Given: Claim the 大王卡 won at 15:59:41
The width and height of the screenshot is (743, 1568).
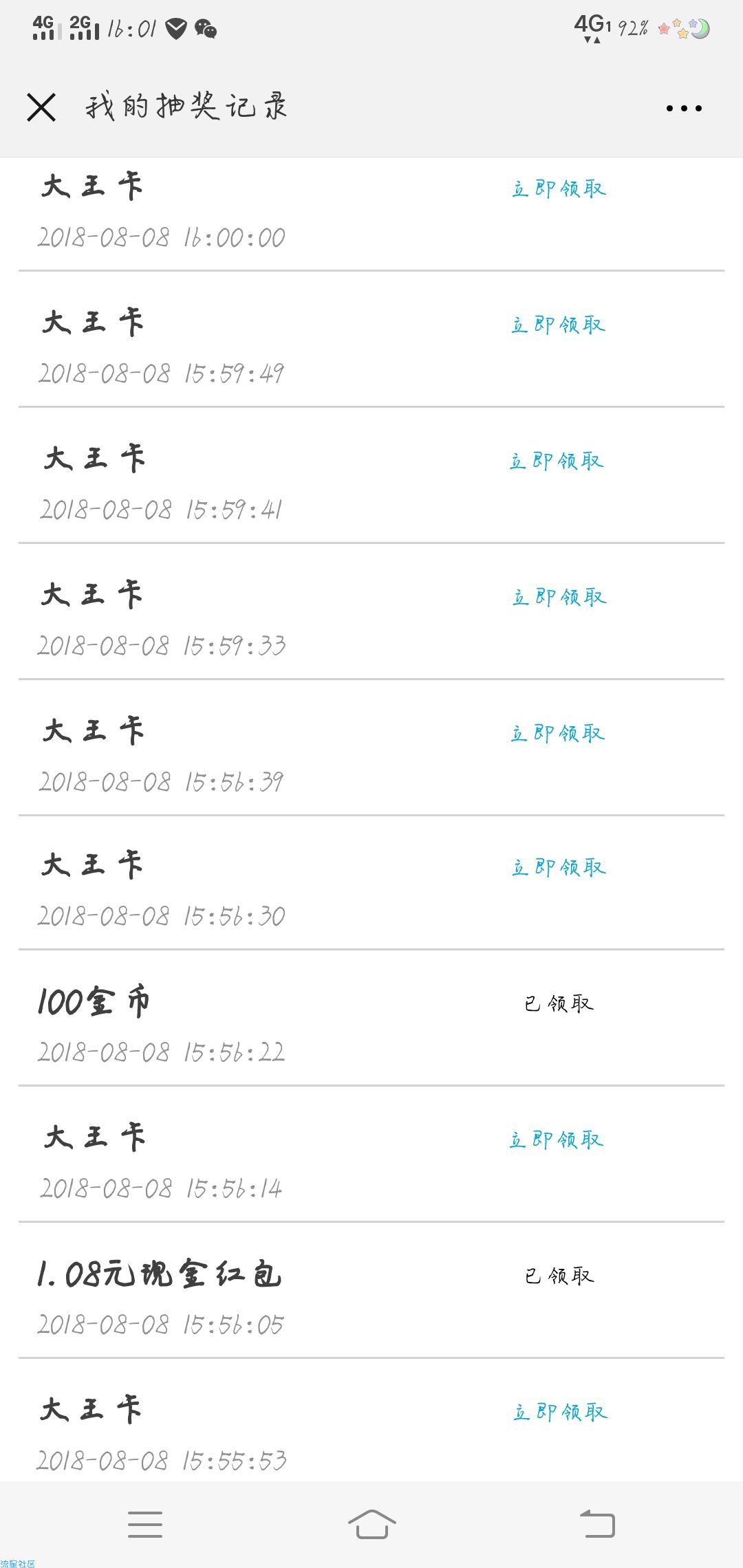Looking at the screenshot, I should pyautogui.click(x=557, y=461).
